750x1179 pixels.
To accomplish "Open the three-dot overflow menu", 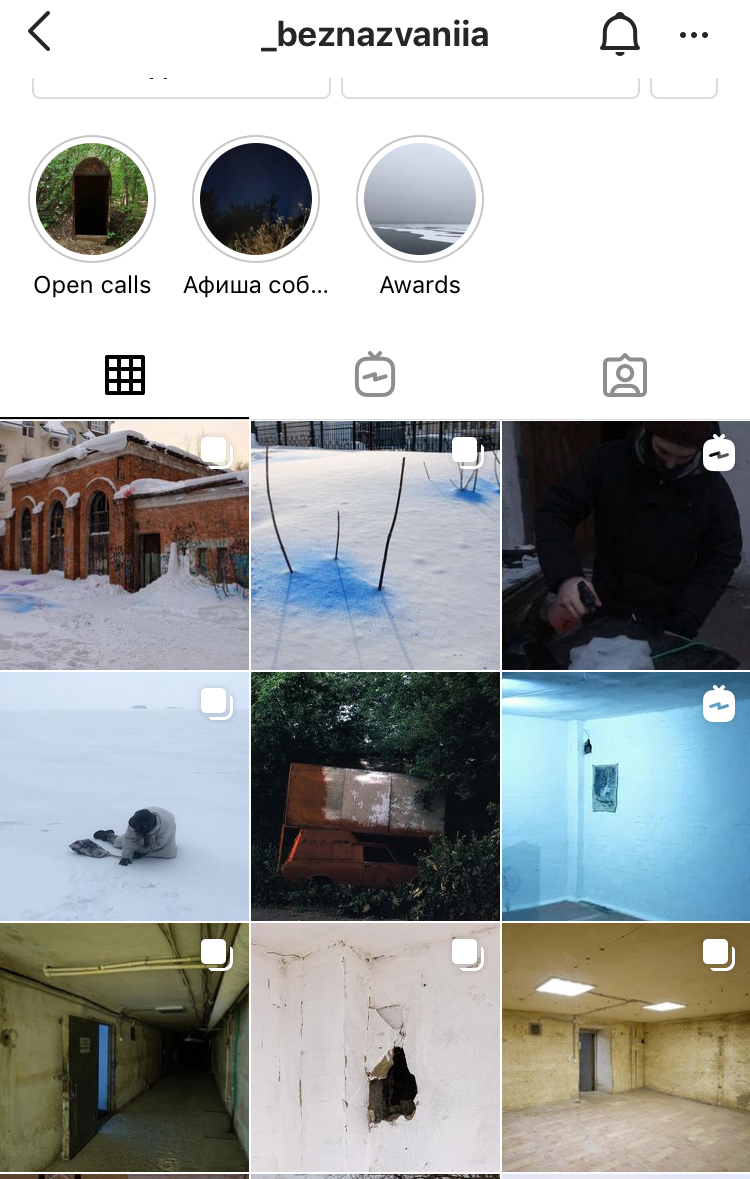I will pyautogui.click(x=693, y=35).
